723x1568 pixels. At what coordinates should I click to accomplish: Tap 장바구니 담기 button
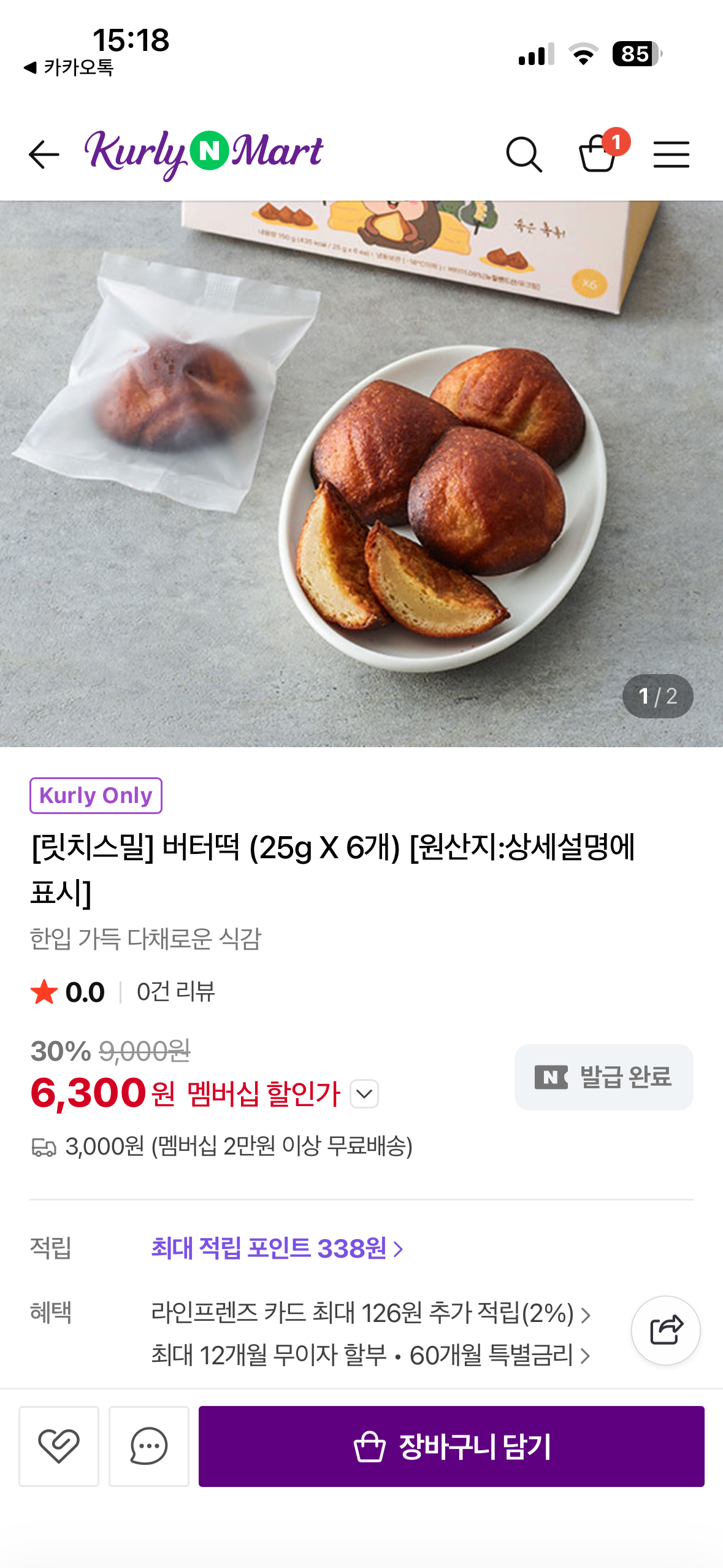[451, 1446]
